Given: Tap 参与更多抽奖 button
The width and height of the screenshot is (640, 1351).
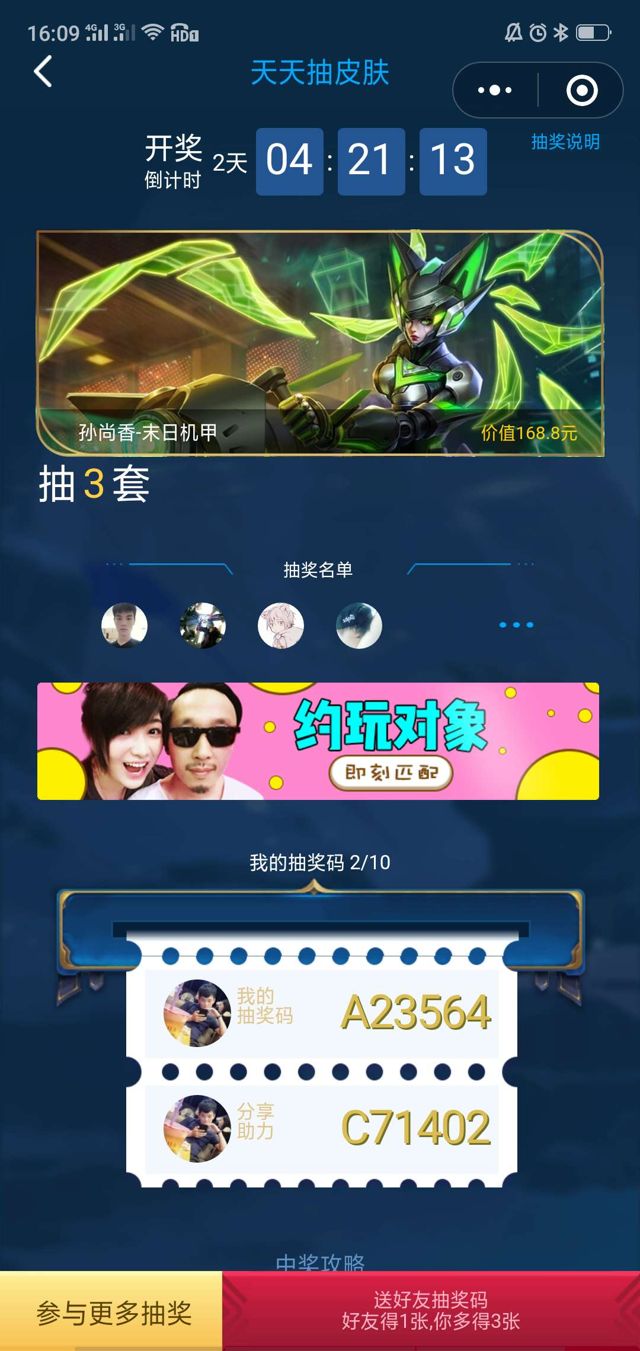Looking at the screenshot, I should pos(112,1312).
